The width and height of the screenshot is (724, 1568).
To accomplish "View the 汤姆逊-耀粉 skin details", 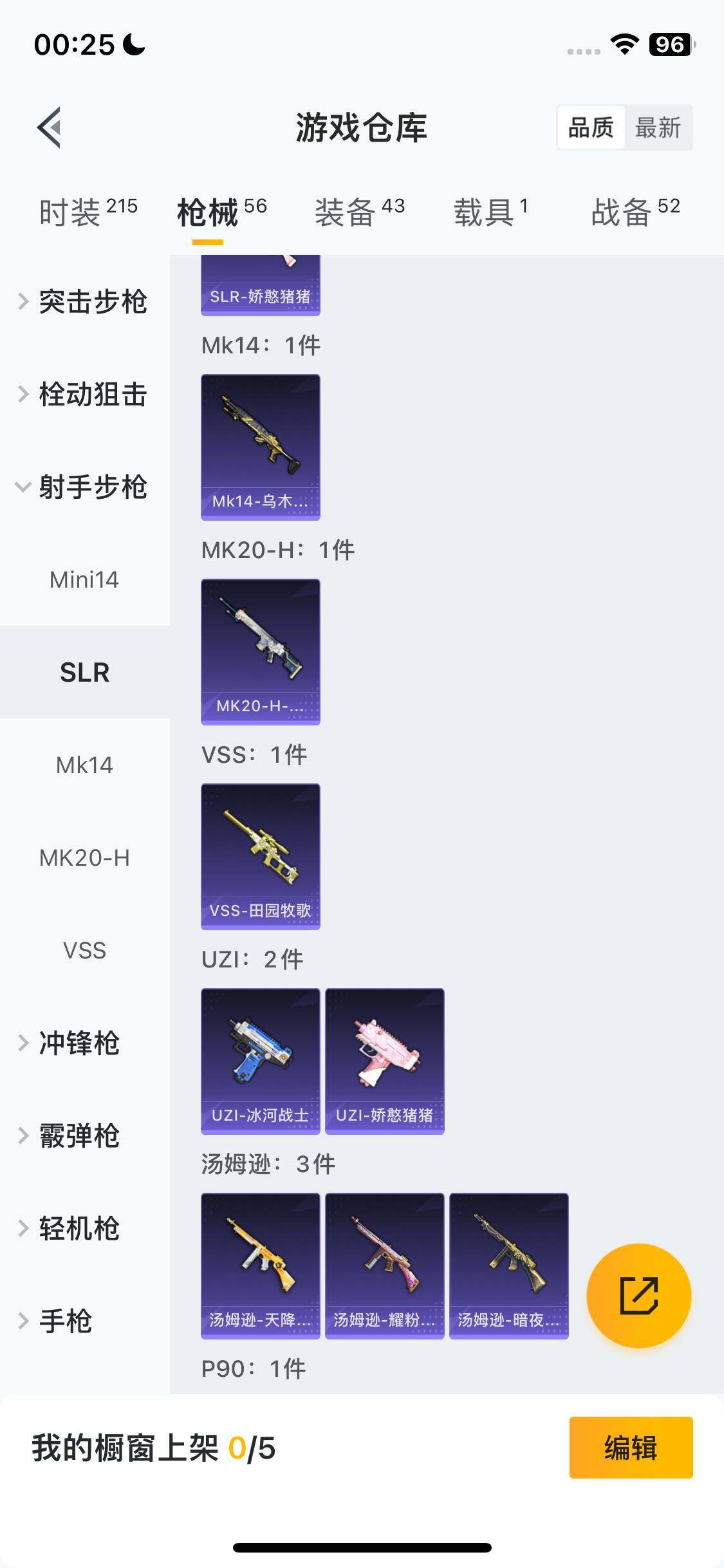I will (x=384, y=1265).
